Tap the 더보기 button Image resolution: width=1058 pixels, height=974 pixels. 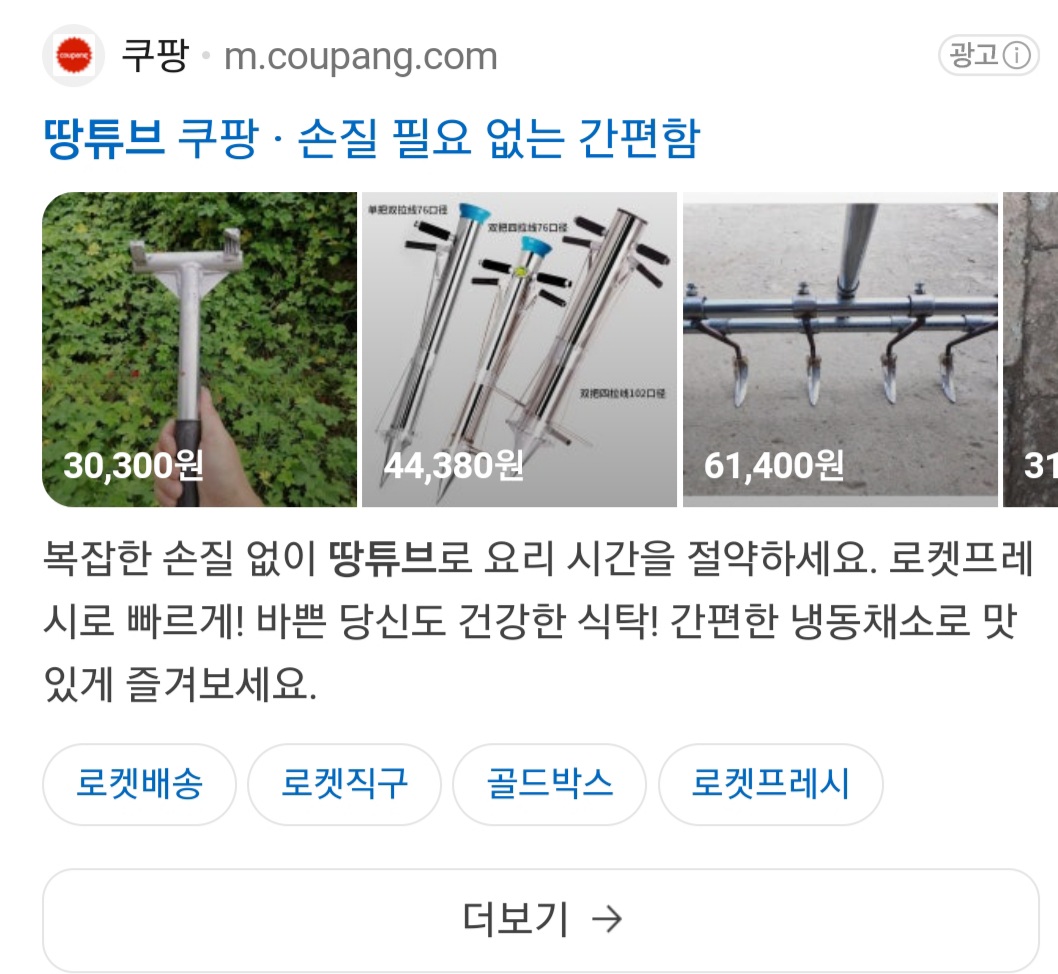tap(541, 920)
